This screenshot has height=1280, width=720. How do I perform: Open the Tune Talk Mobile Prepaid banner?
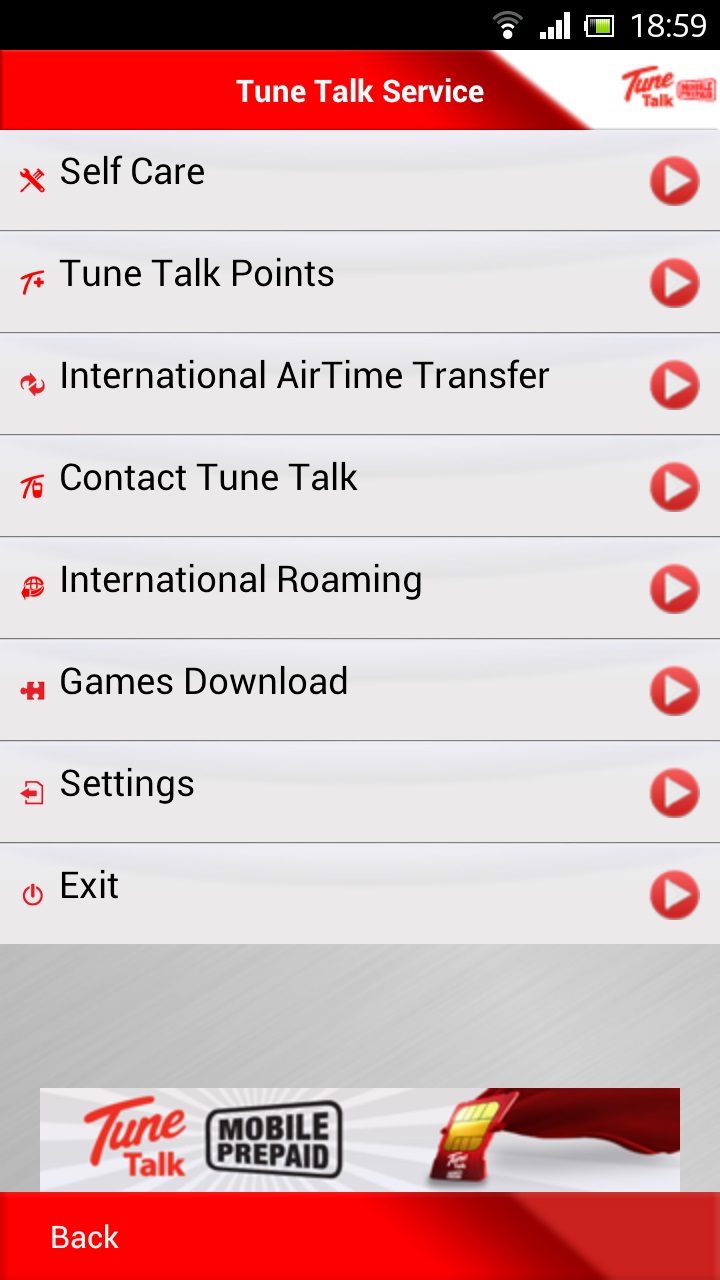(360, 1140)
